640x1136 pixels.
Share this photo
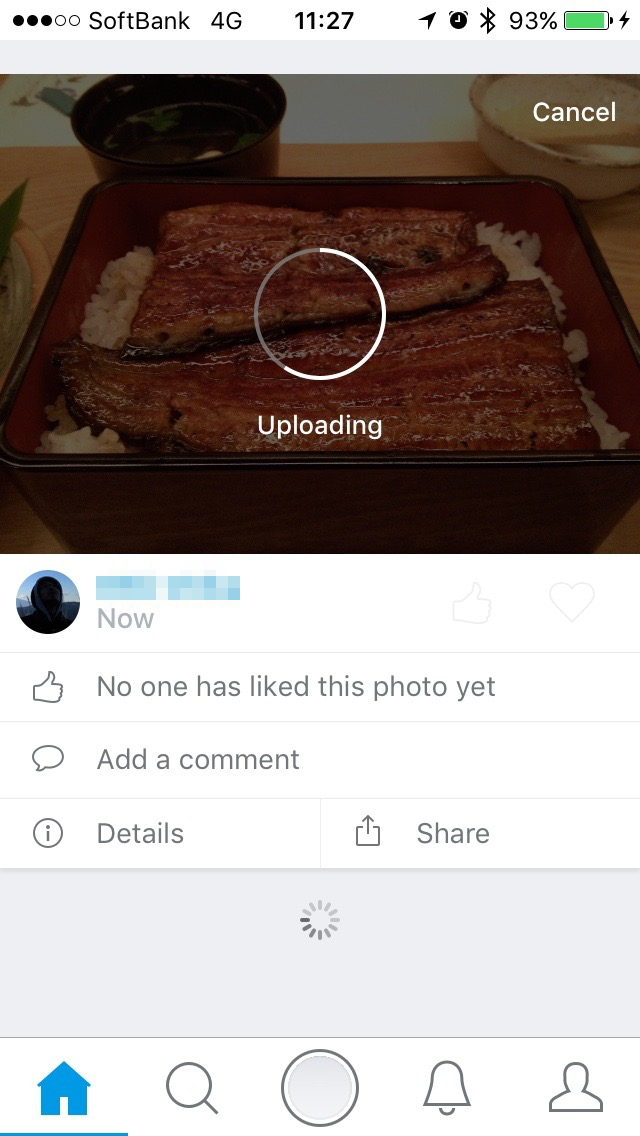pos(481,834)
